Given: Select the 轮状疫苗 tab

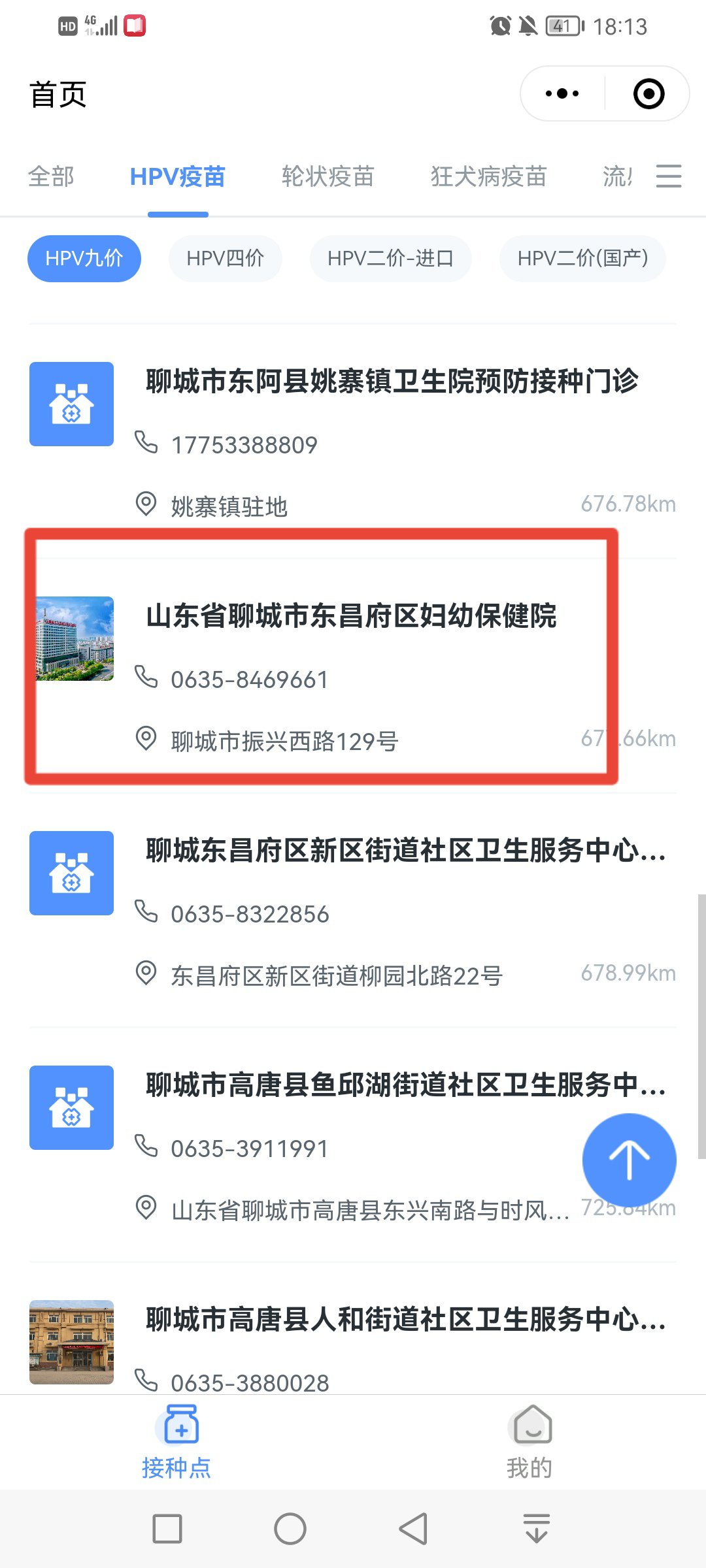Looking at the screenshot, I should point(328,176).
